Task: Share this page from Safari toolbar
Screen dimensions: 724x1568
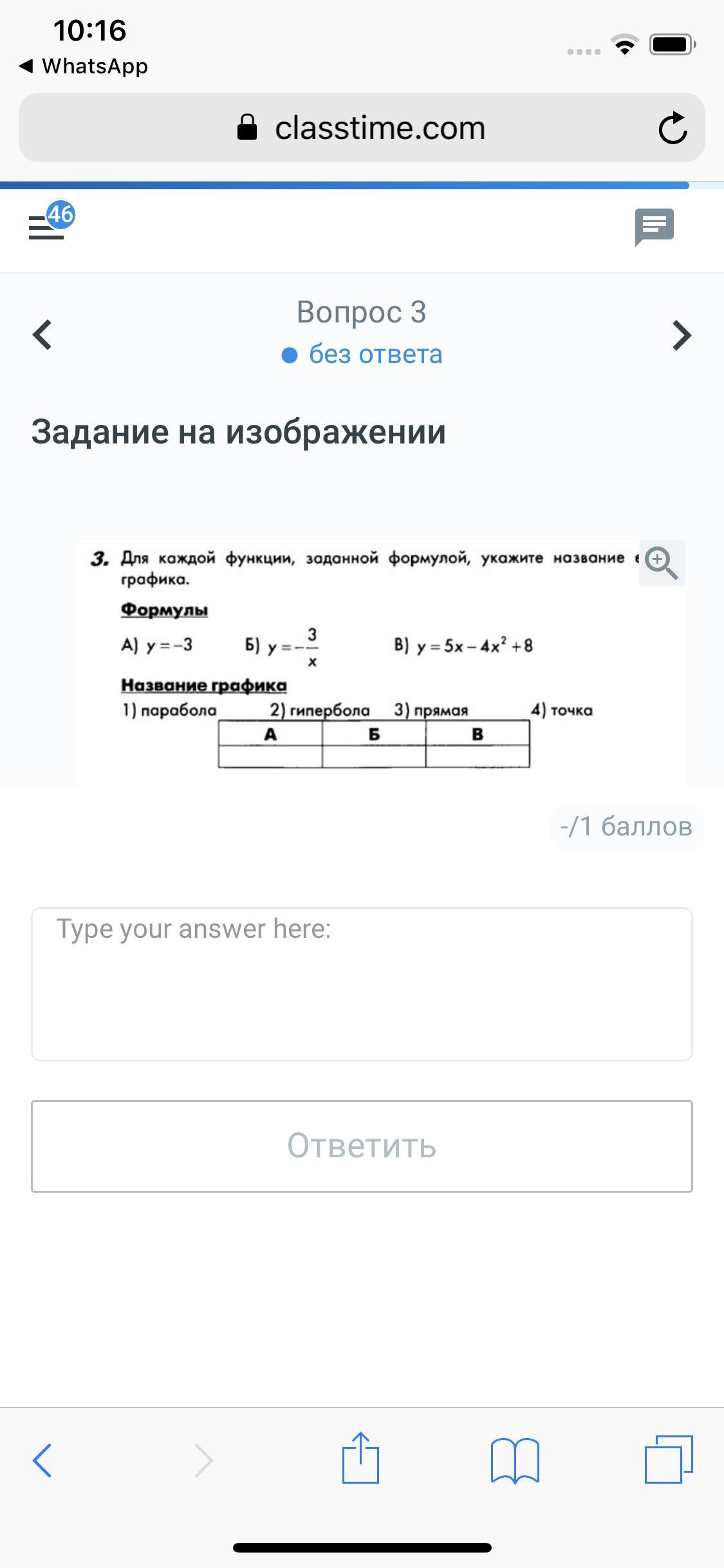Action: pos(360,1457)
